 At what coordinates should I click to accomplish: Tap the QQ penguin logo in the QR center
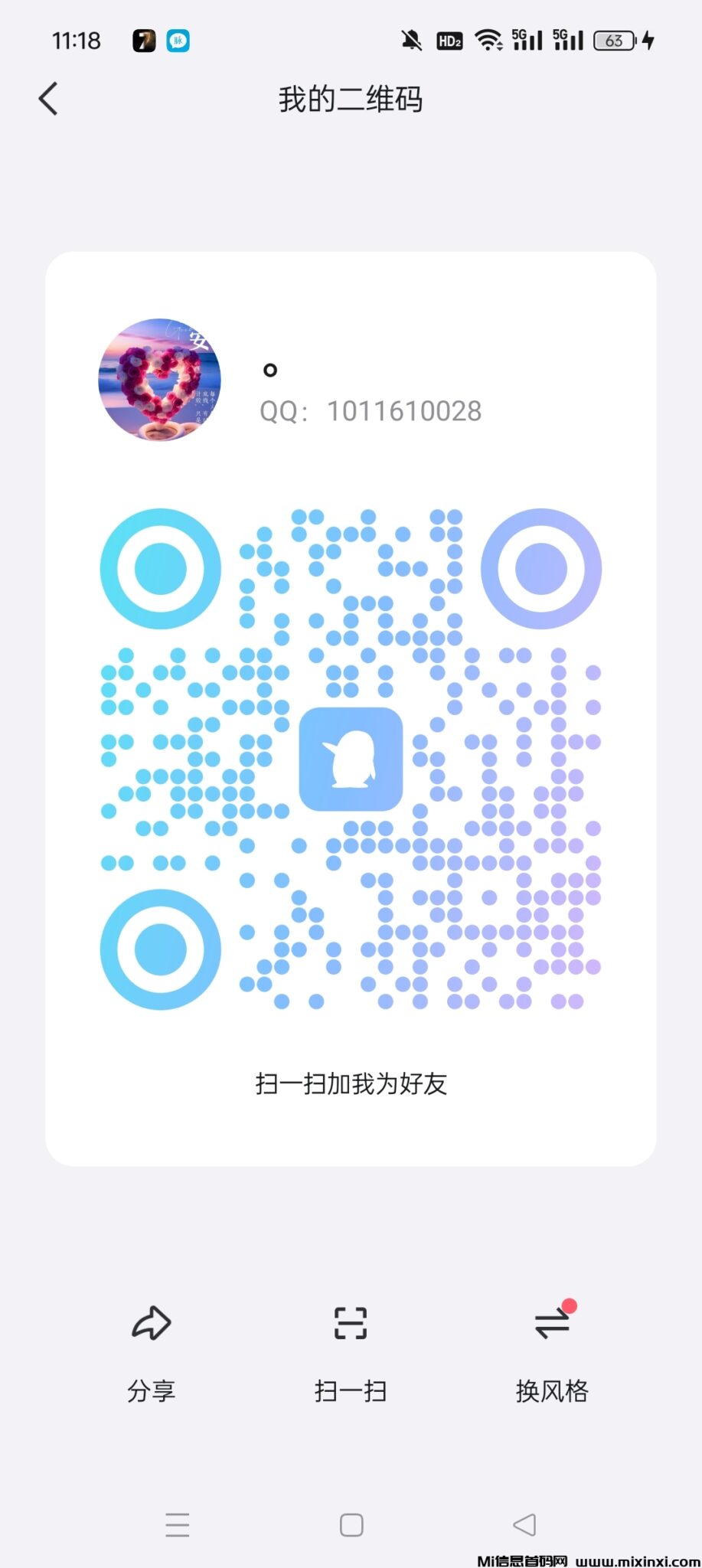(350, 758)
